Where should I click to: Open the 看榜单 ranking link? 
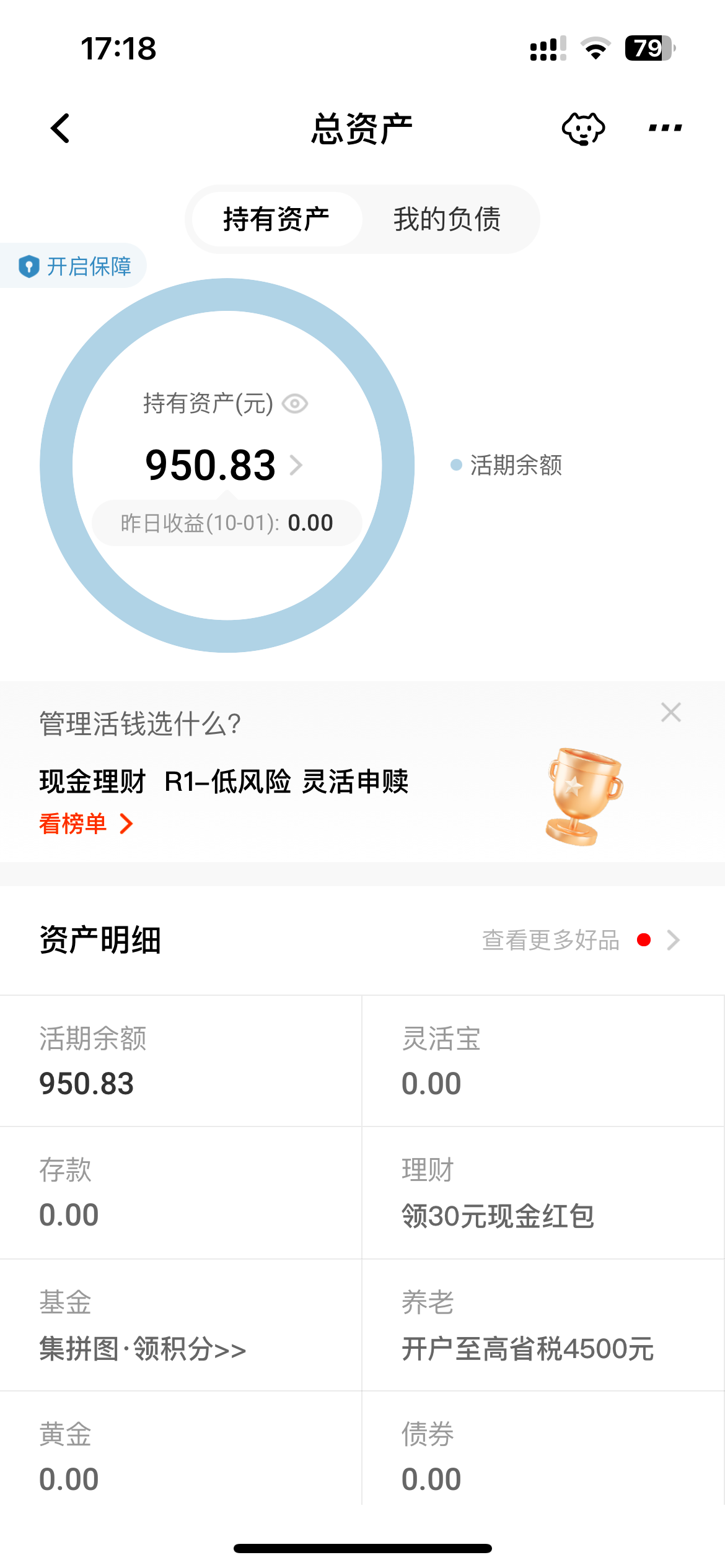coord(86,824)
